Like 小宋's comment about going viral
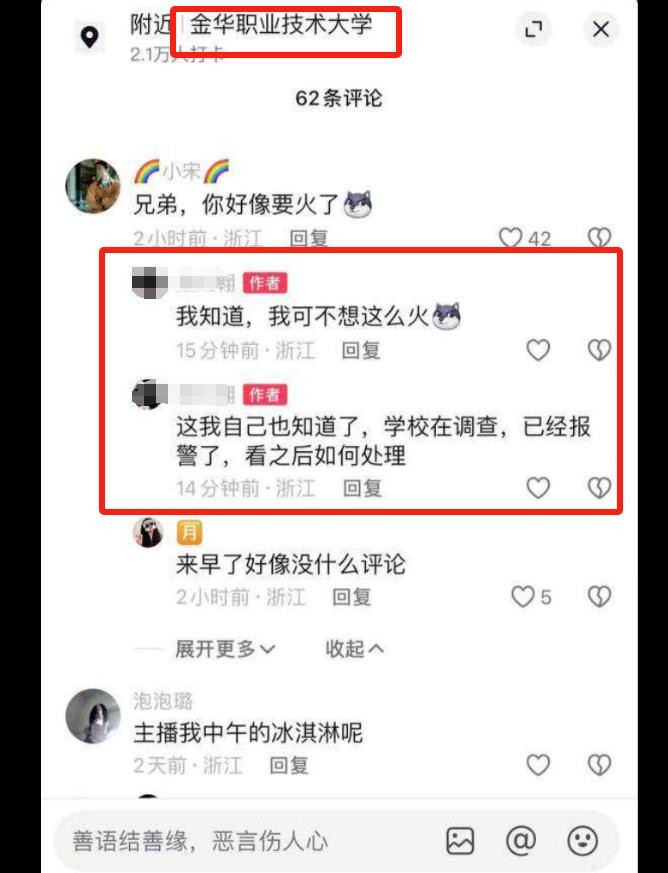The height and width of the screenshot is (873, 668). click(511, 238)
